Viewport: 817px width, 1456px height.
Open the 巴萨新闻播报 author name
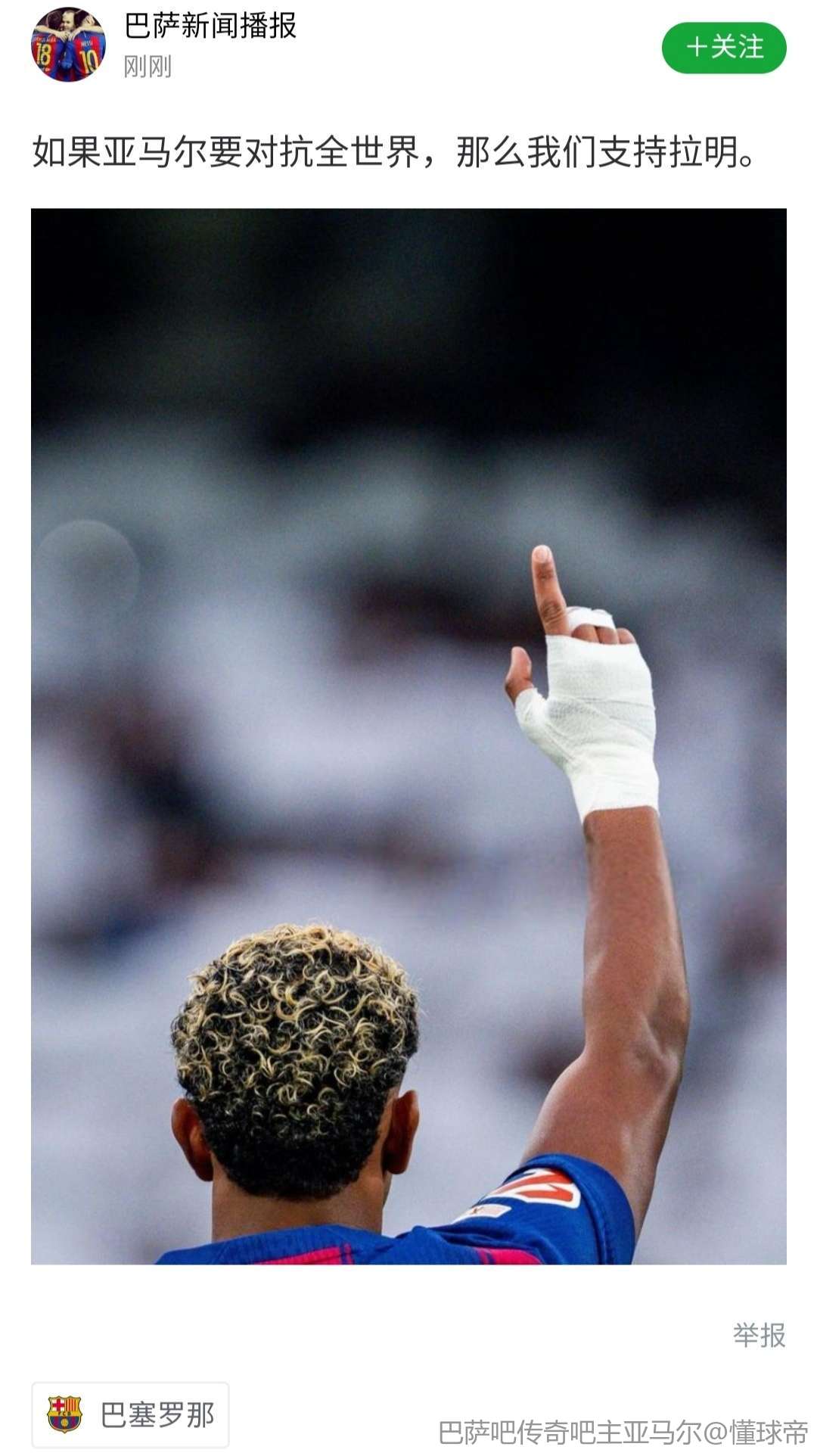coord(210,26)
